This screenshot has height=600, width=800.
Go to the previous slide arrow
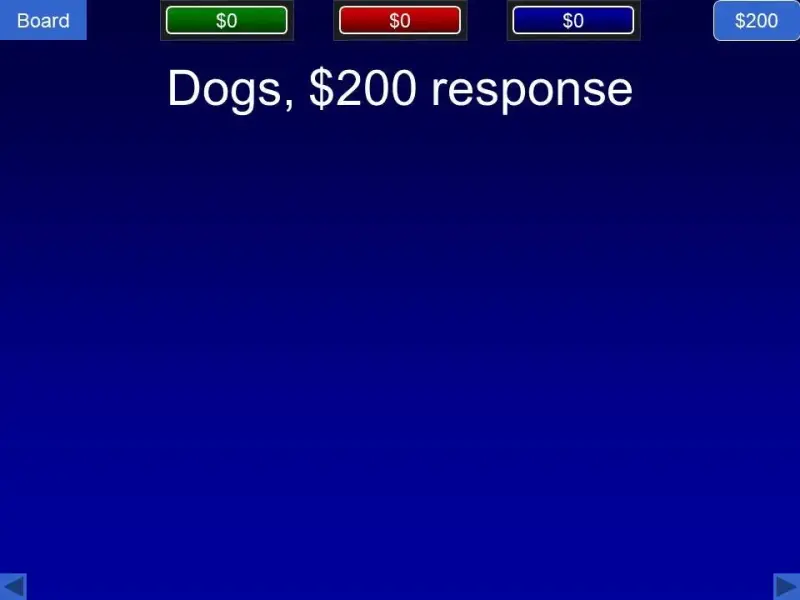tap(13, 586)
